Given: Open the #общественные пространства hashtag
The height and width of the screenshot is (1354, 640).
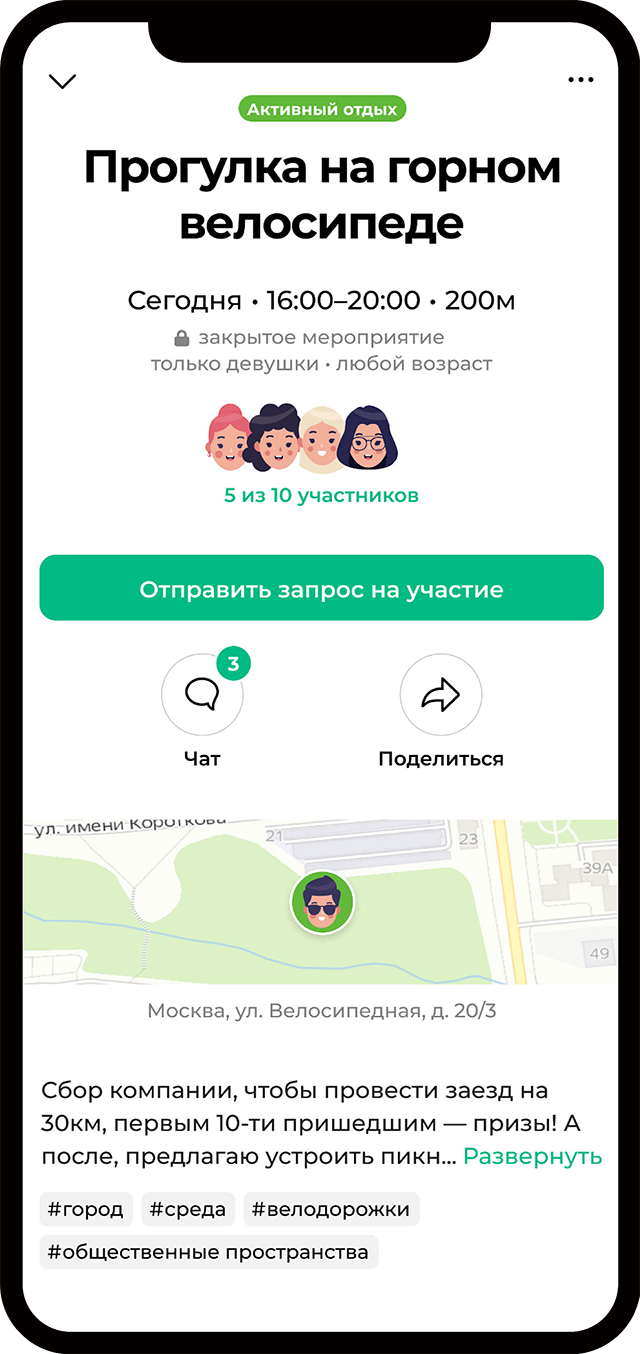Looking at the screenshot, I should click(x=208, y=1251).
